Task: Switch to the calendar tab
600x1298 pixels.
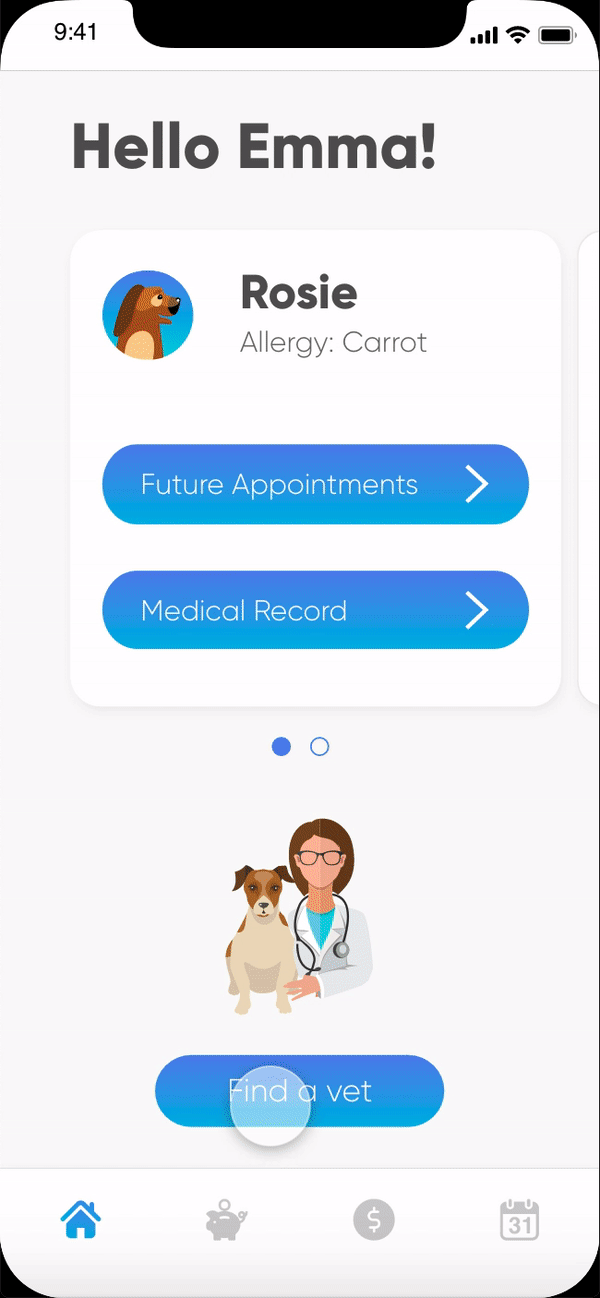Action: pos(519,1220)
